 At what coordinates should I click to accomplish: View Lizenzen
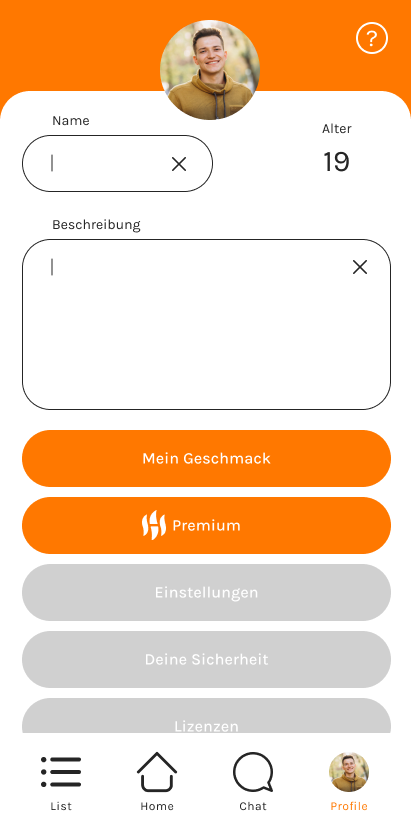(x=206, y=716)
